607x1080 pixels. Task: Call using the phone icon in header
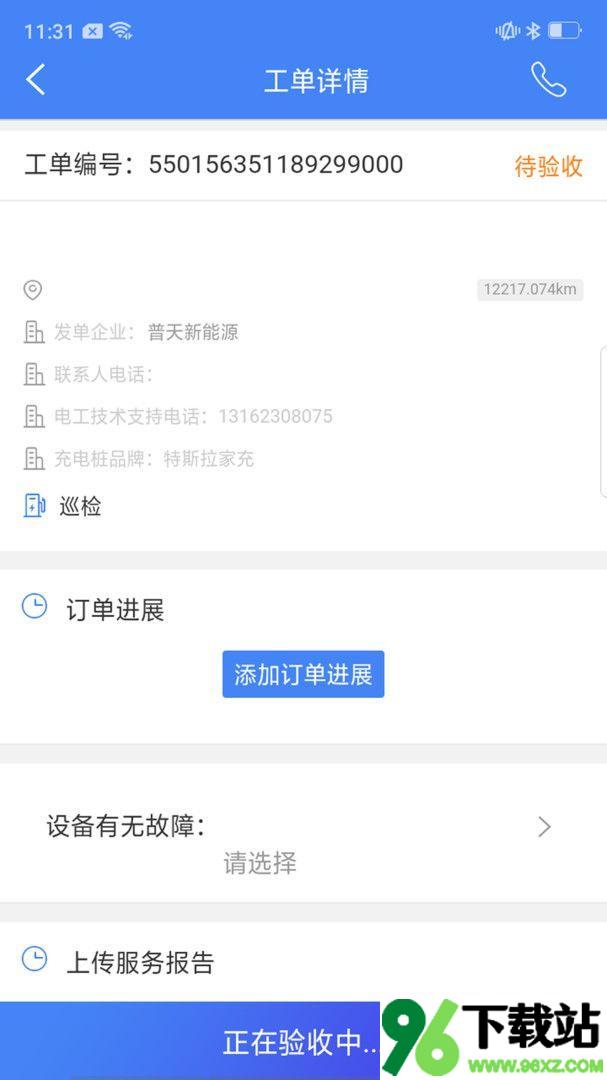(548, 79)
